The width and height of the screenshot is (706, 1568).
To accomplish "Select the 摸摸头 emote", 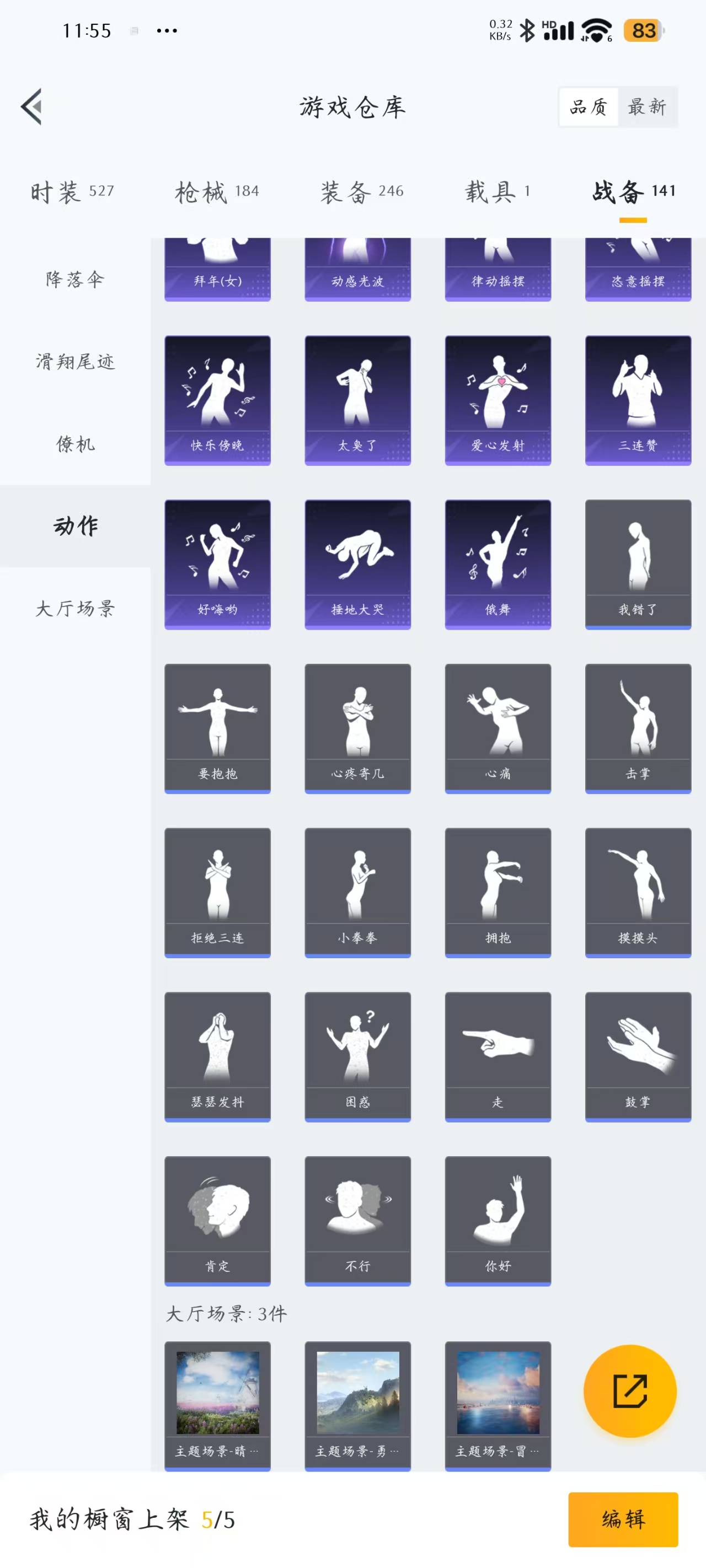I will (x=638, y=893).
